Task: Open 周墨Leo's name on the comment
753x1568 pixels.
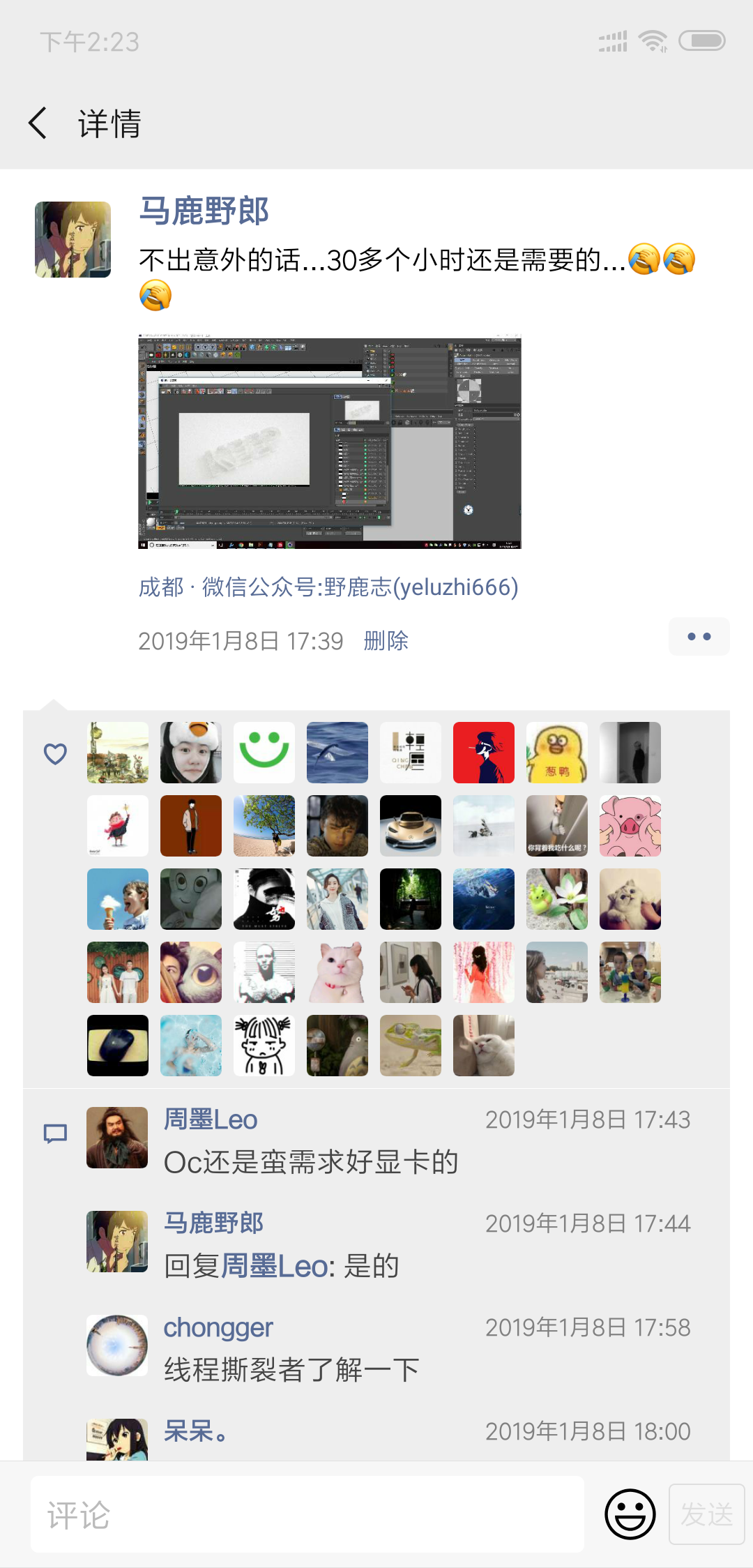Action: [x=211, y=1120]
